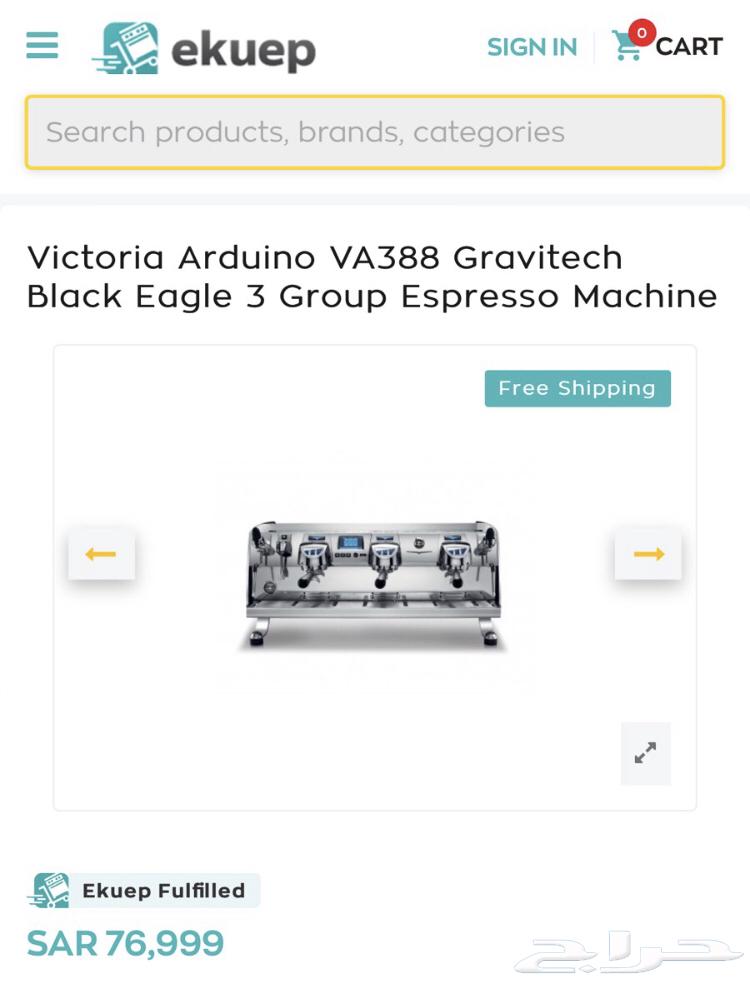Open the hamburger menu
The image size is (750, 986).
pyautogui.click(x=42, y=45)
